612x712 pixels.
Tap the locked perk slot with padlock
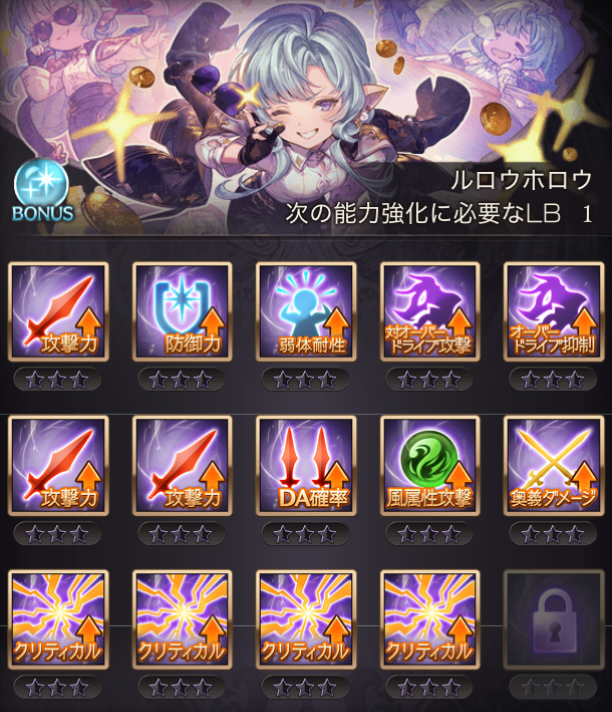pos(554,619)
